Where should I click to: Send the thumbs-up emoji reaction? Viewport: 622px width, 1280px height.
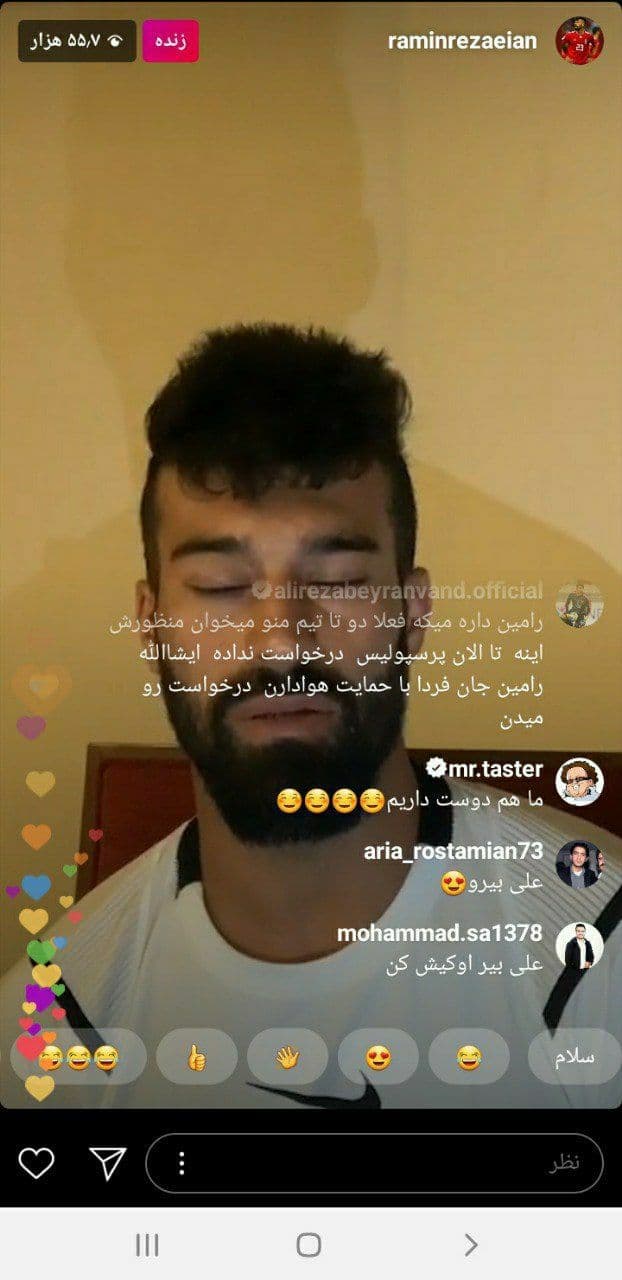[197, 1057]
